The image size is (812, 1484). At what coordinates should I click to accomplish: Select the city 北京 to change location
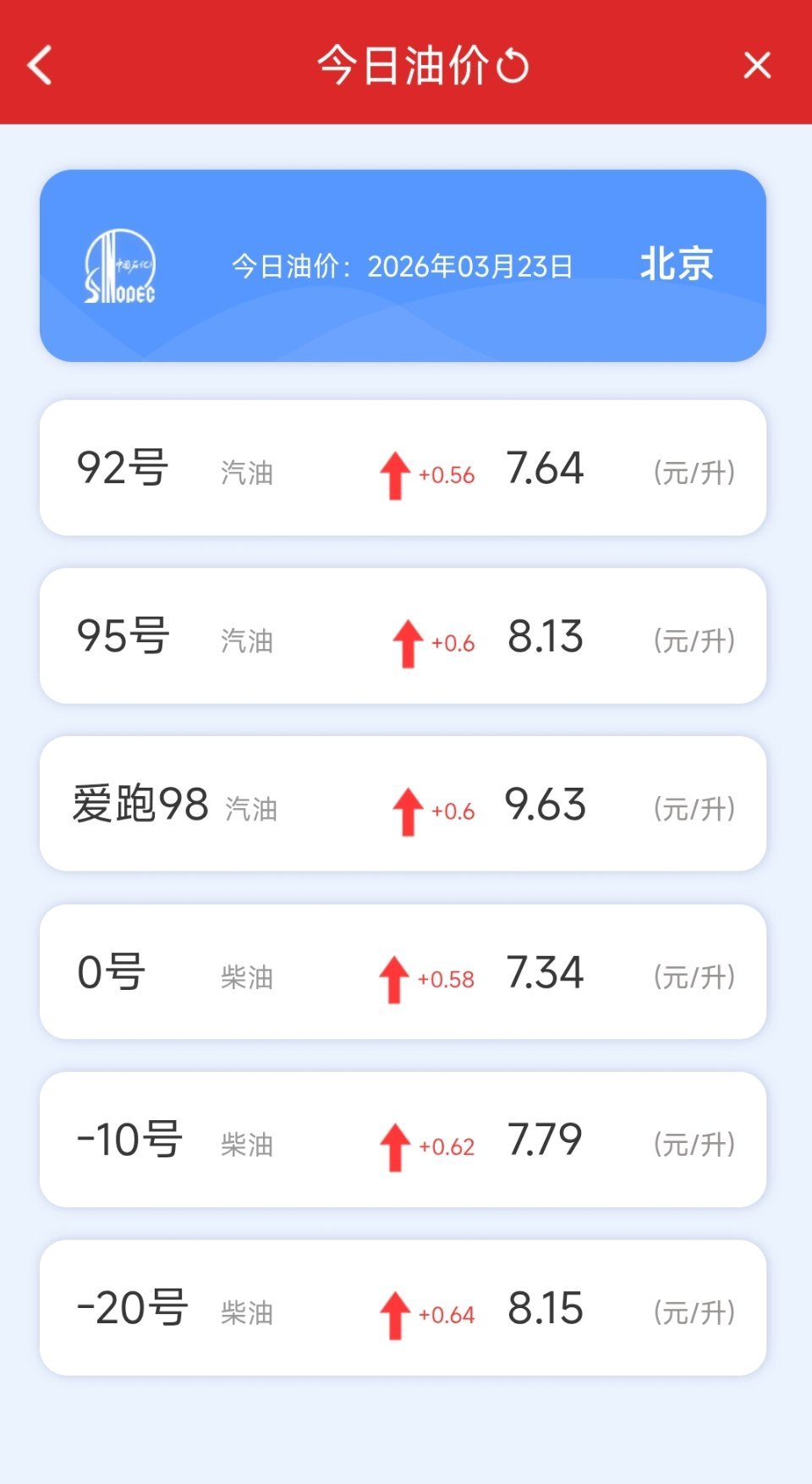tap(678, 266)
